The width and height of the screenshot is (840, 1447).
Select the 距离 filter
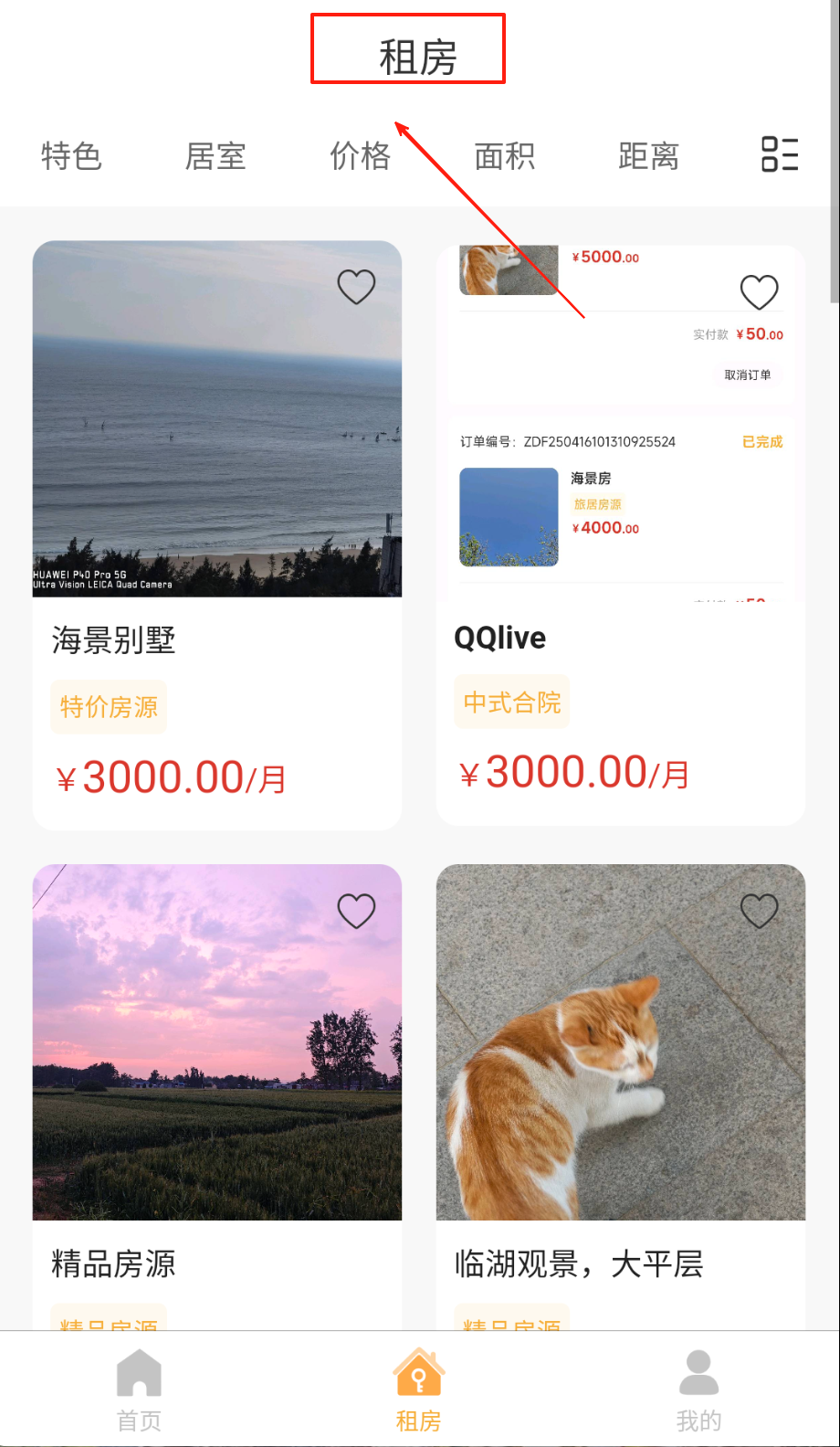click(648, 156)
